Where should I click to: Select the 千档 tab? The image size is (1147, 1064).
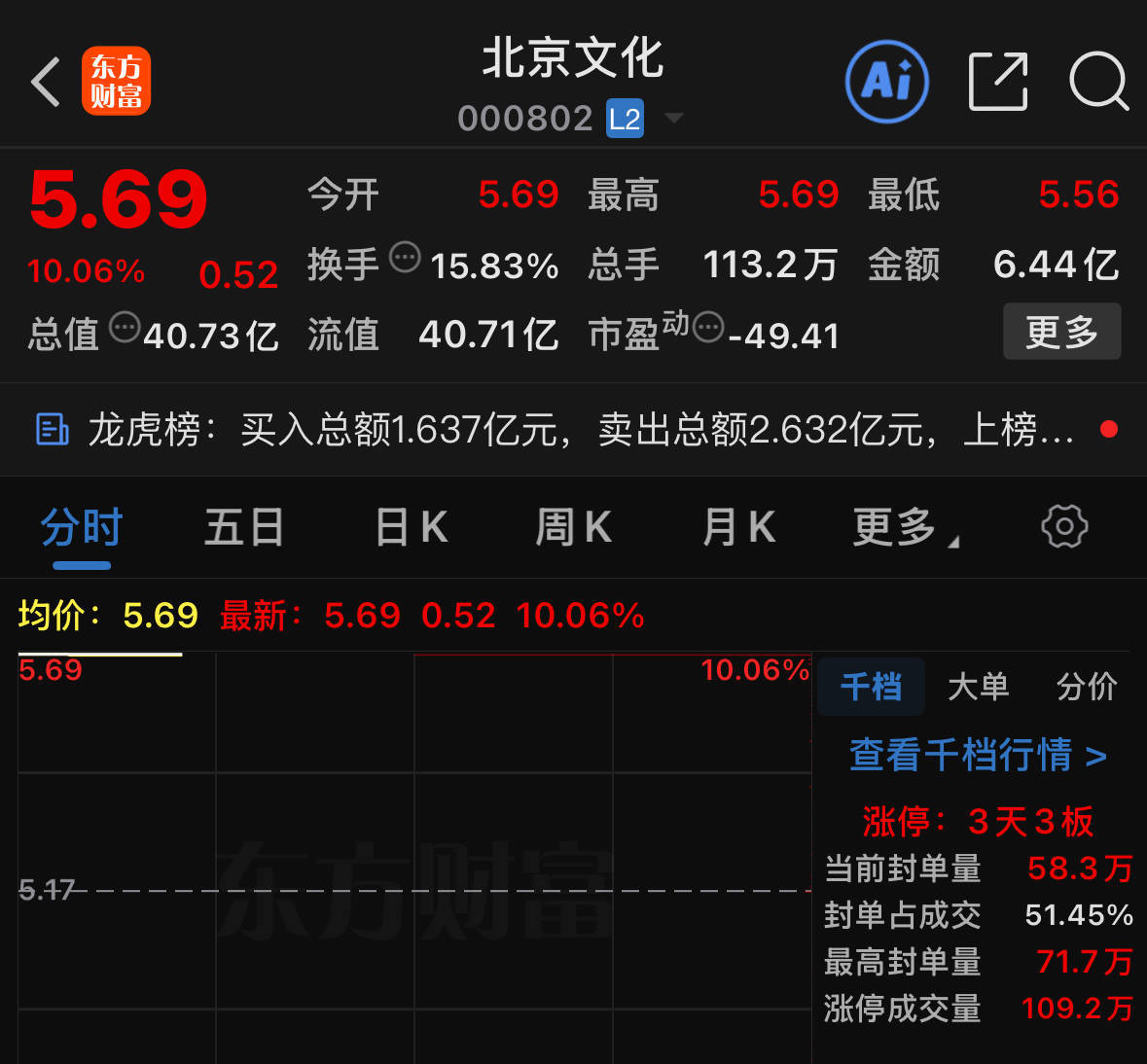click(x=871, y=687)
